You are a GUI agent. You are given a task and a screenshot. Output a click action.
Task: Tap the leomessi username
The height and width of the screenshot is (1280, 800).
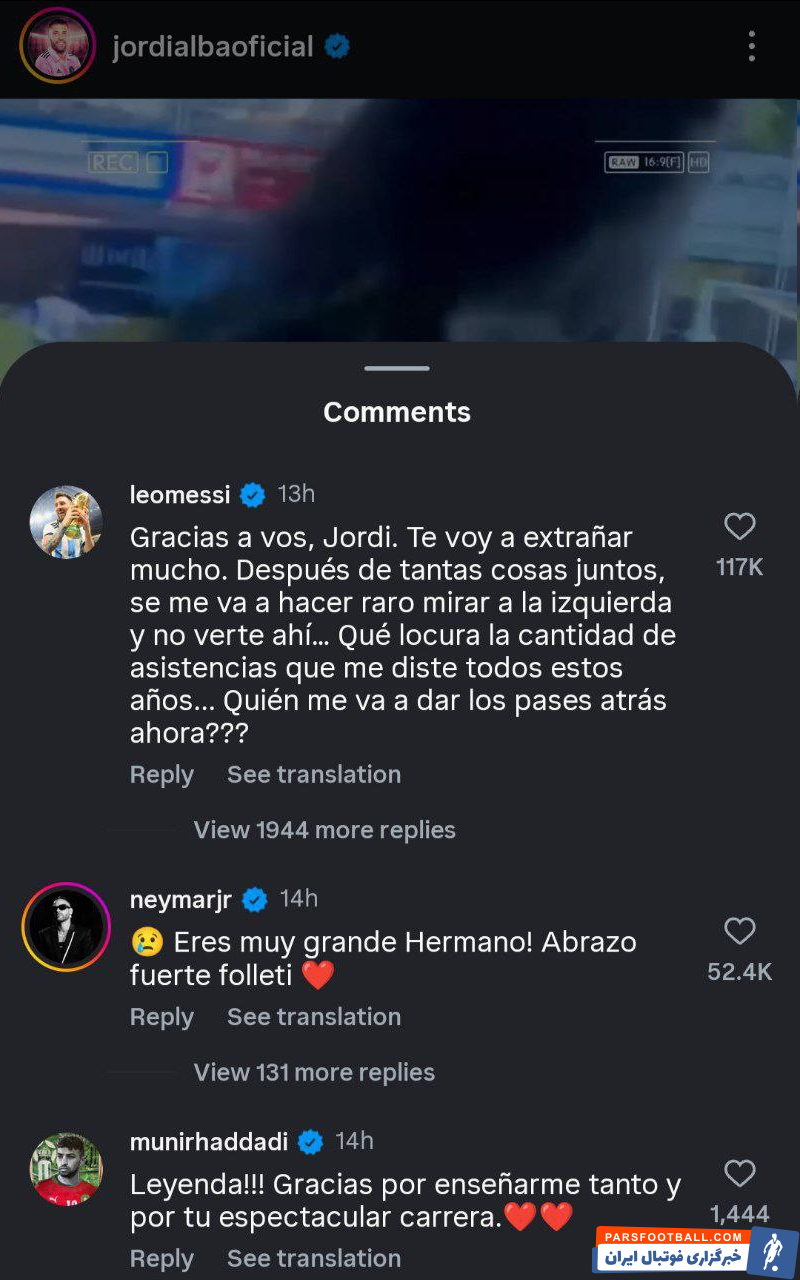pos(180,494)
